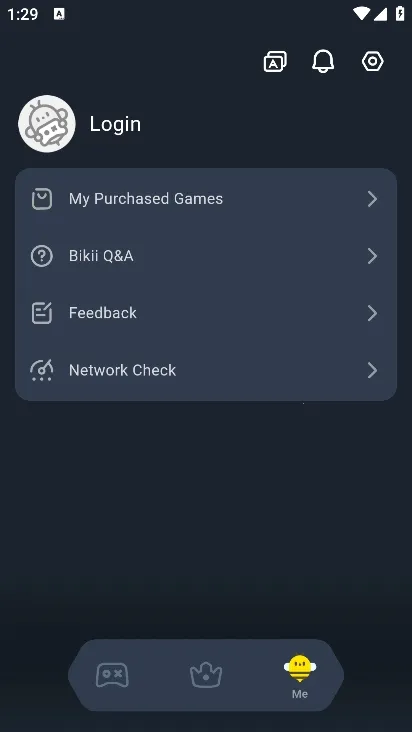The width and height of the screenshot is (412, 732).
Task: Run the Network Check
Action: (x=206, y=370)
